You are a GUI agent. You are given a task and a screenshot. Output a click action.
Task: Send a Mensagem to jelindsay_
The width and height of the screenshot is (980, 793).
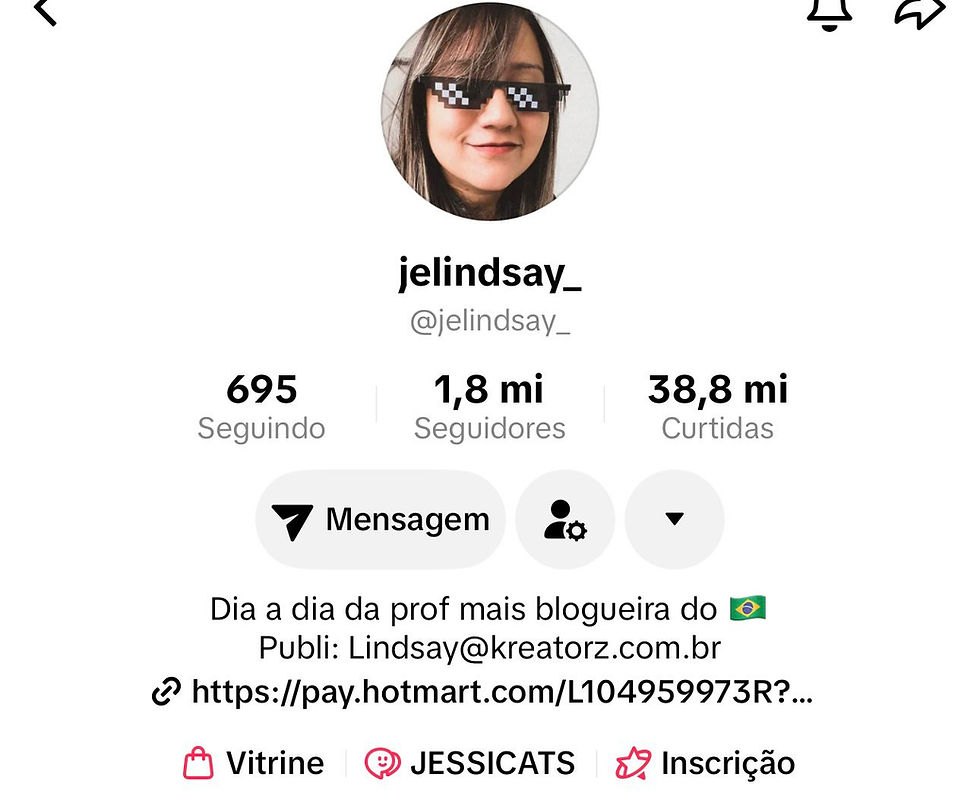click(x=381, y=520)
